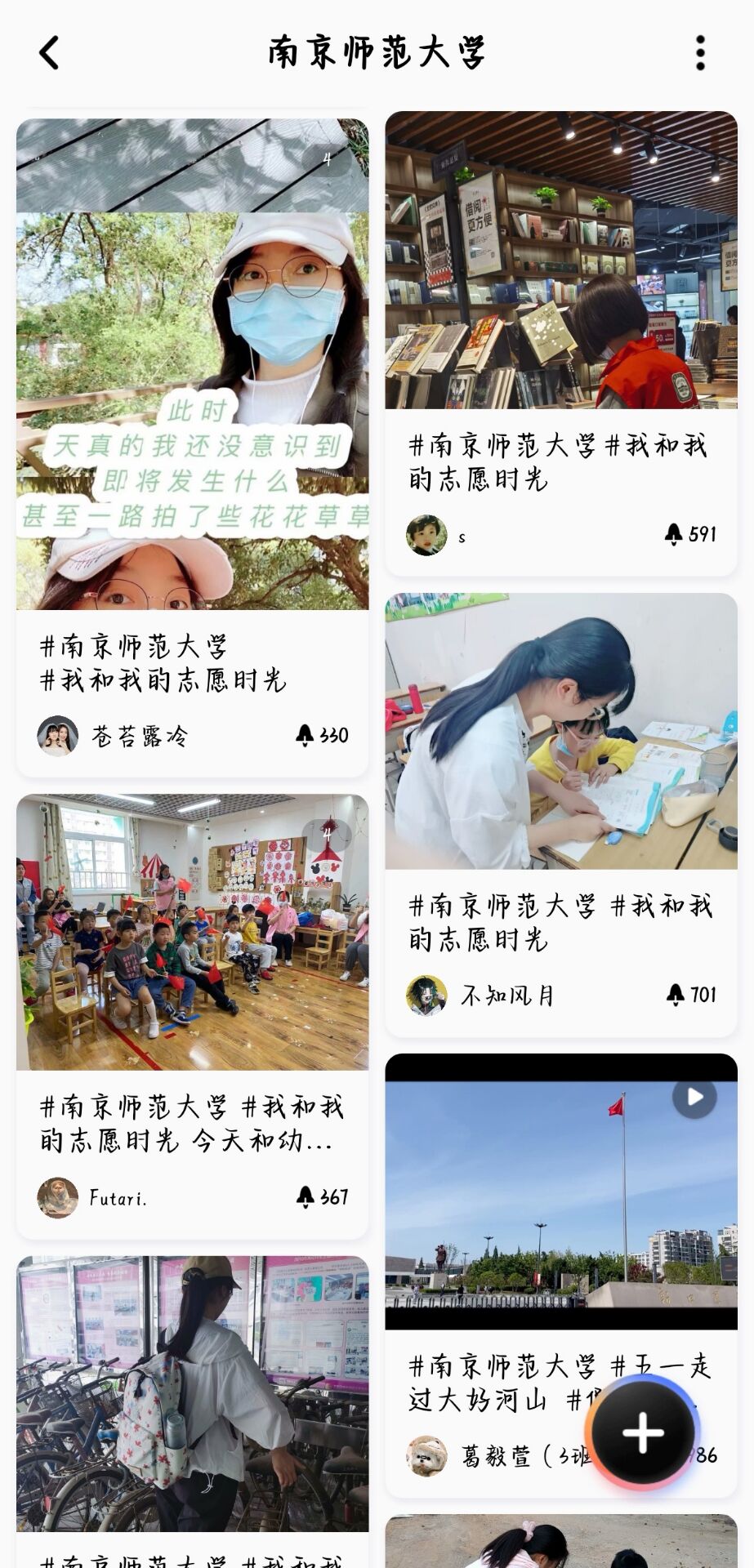Like 不知风月's post with 701 likes
754x1568 pixels.
click(x=675, y=995)
